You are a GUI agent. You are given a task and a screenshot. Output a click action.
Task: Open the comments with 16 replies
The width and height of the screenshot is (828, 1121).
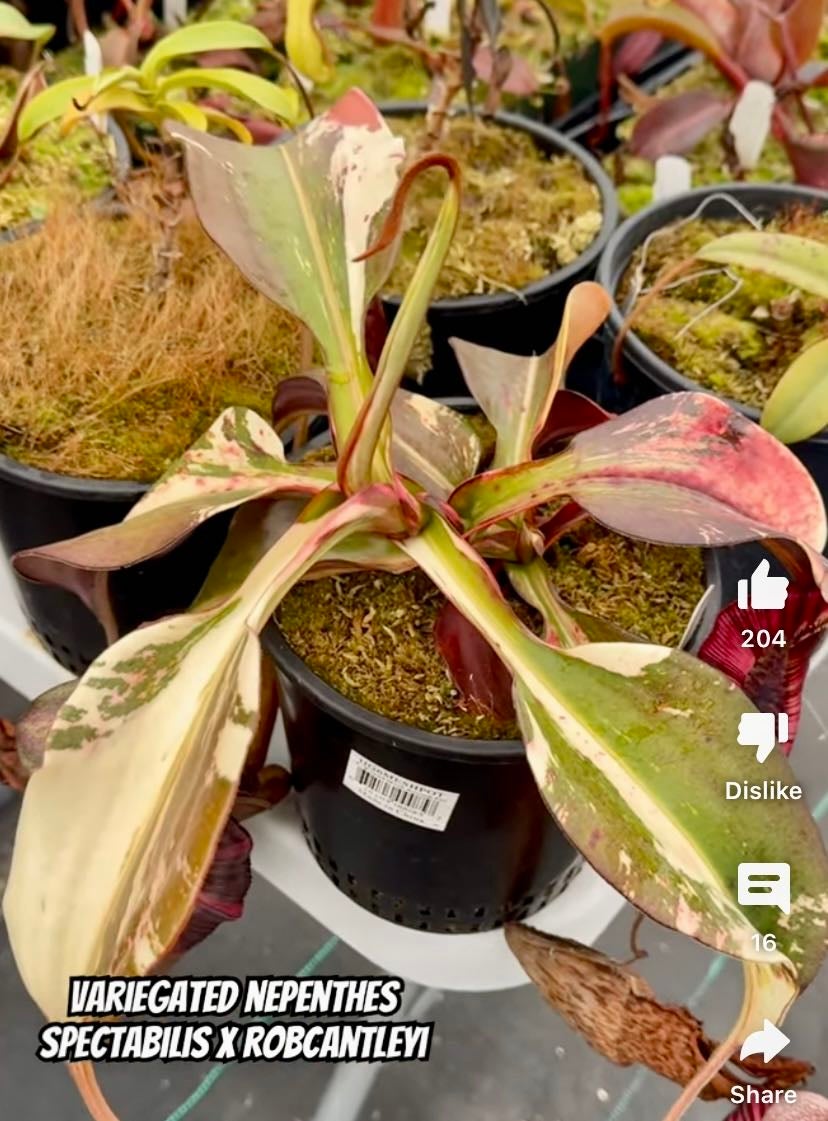pyautogui.click(x=763, y=888)
